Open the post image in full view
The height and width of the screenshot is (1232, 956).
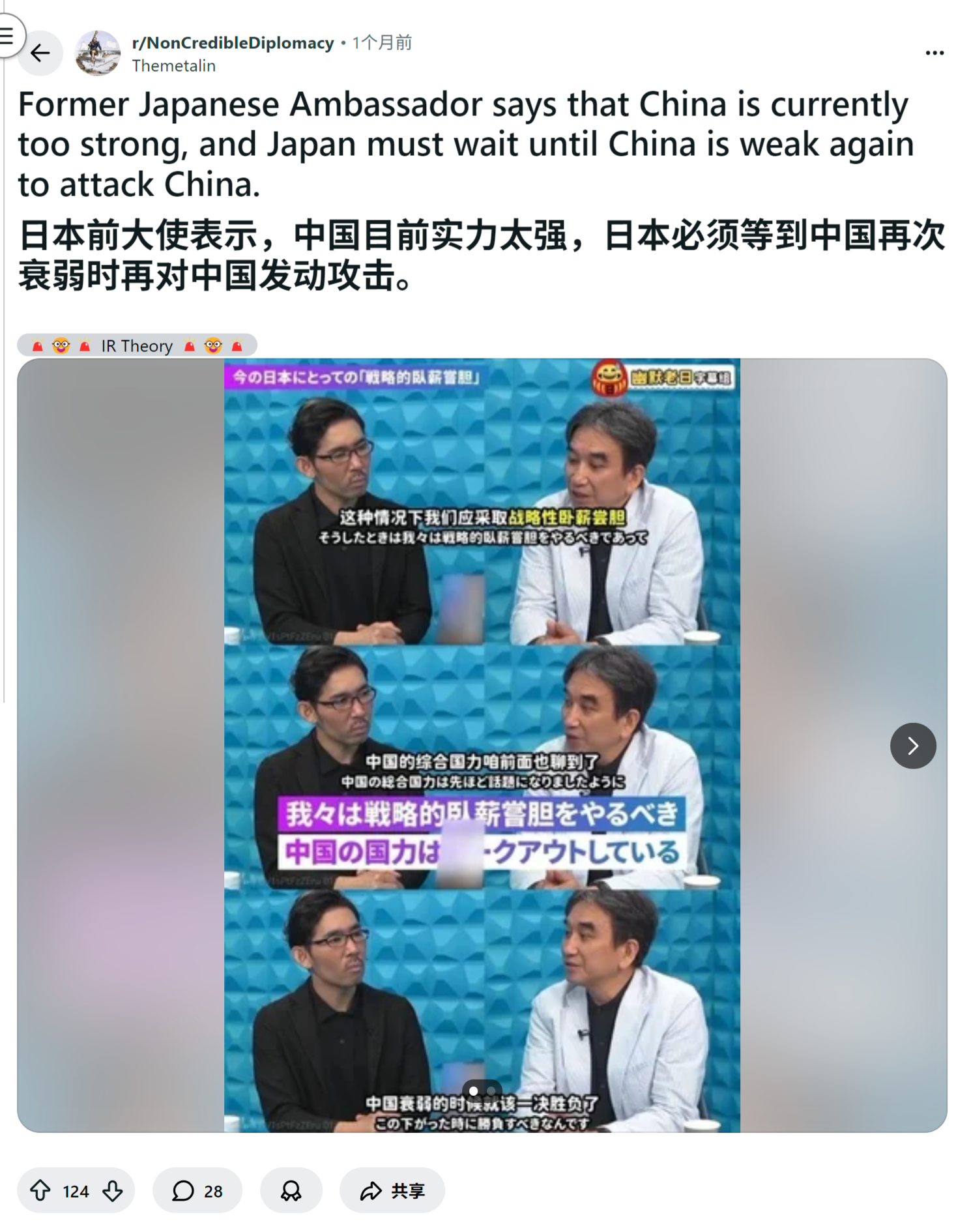482,744
